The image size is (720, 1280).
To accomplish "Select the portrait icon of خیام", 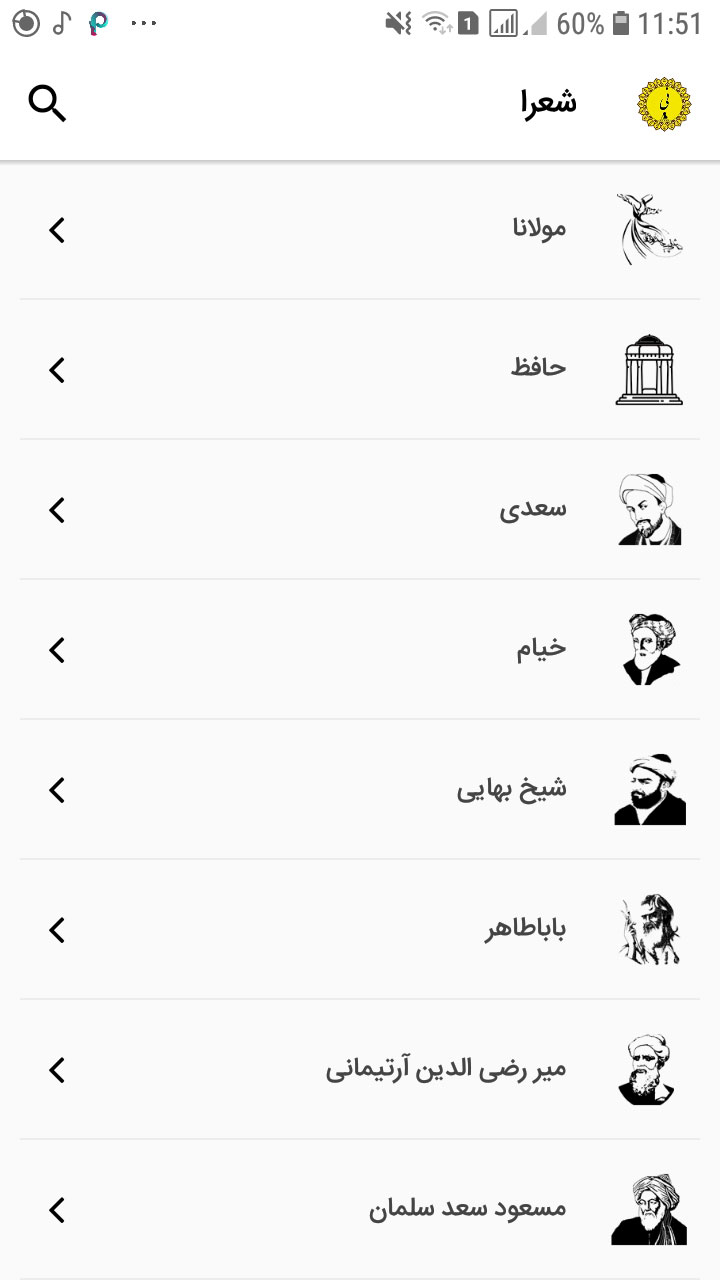I will click(x=649, y=647).
